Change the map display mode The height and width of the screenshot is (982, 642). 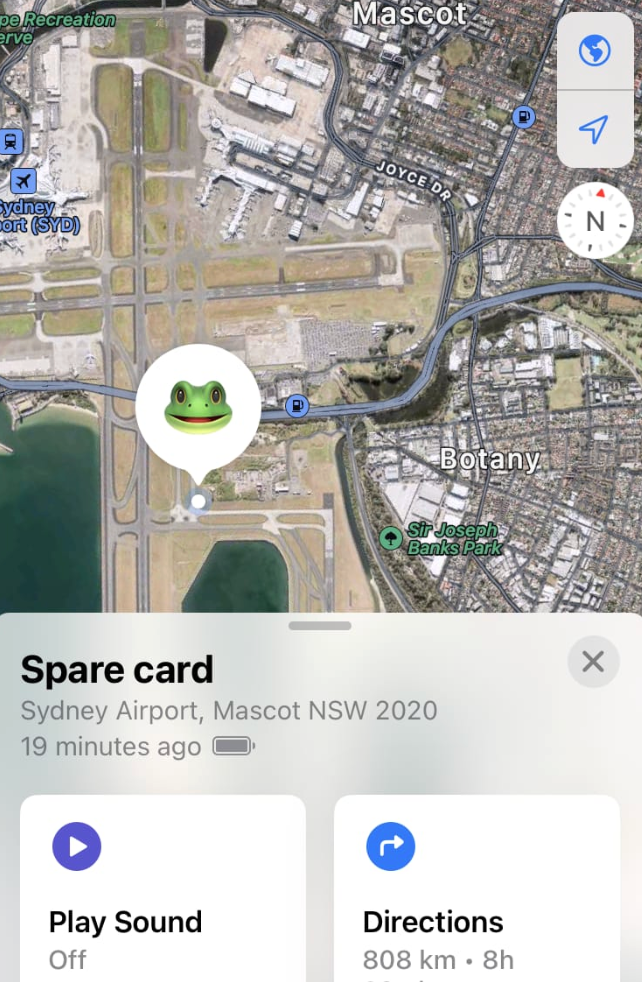[x=594, y=51]
